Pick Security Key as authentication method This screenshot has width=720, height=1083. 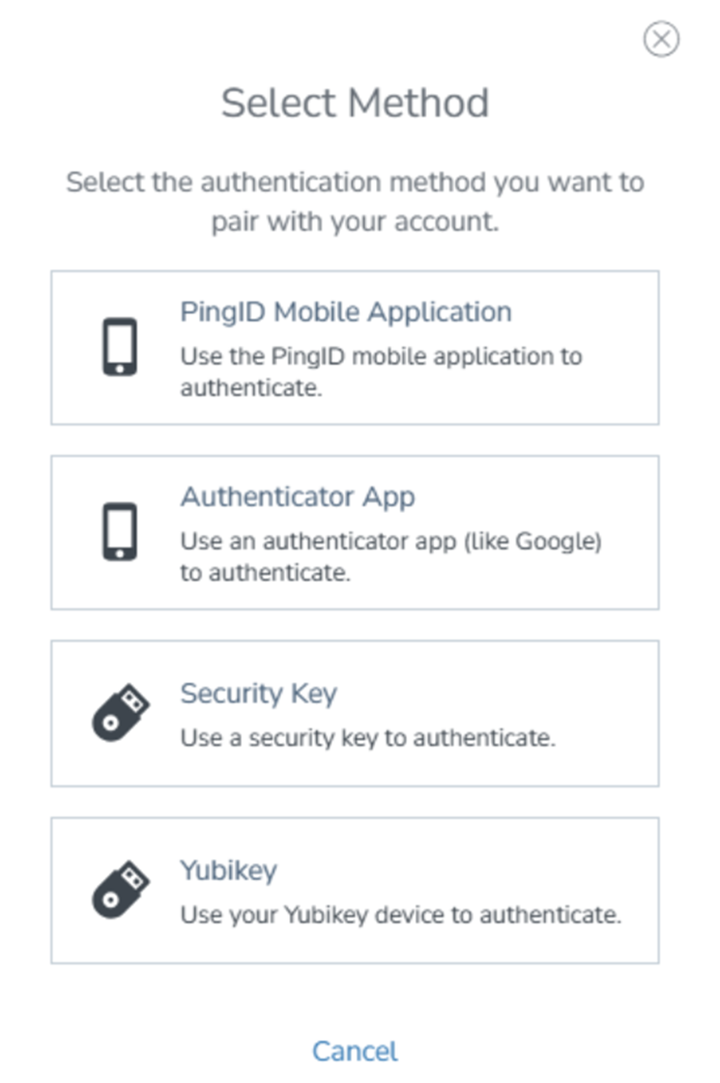(355, 713)
